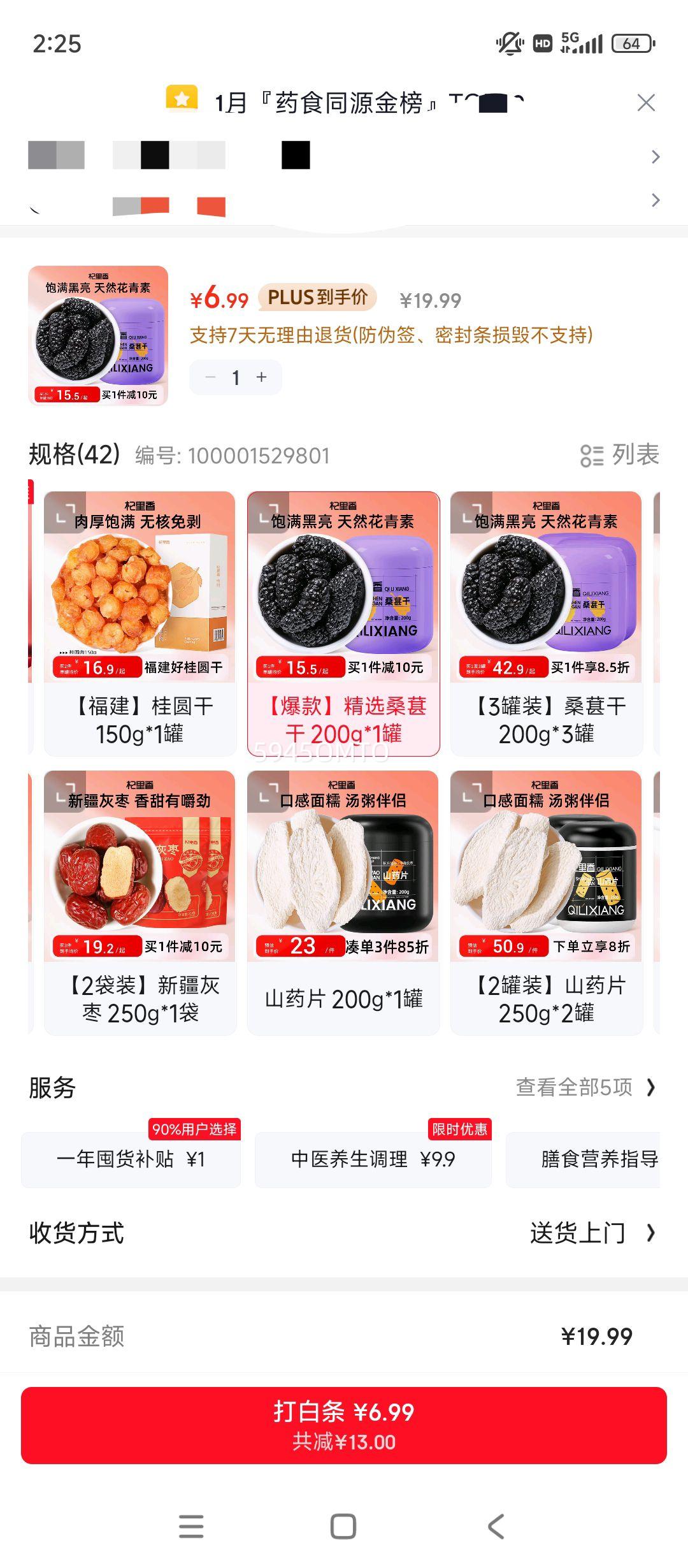Tap the home navigation icon
Viewport: 688px width, 1568px height.
pyautogui.click(x=344, y=1526)
